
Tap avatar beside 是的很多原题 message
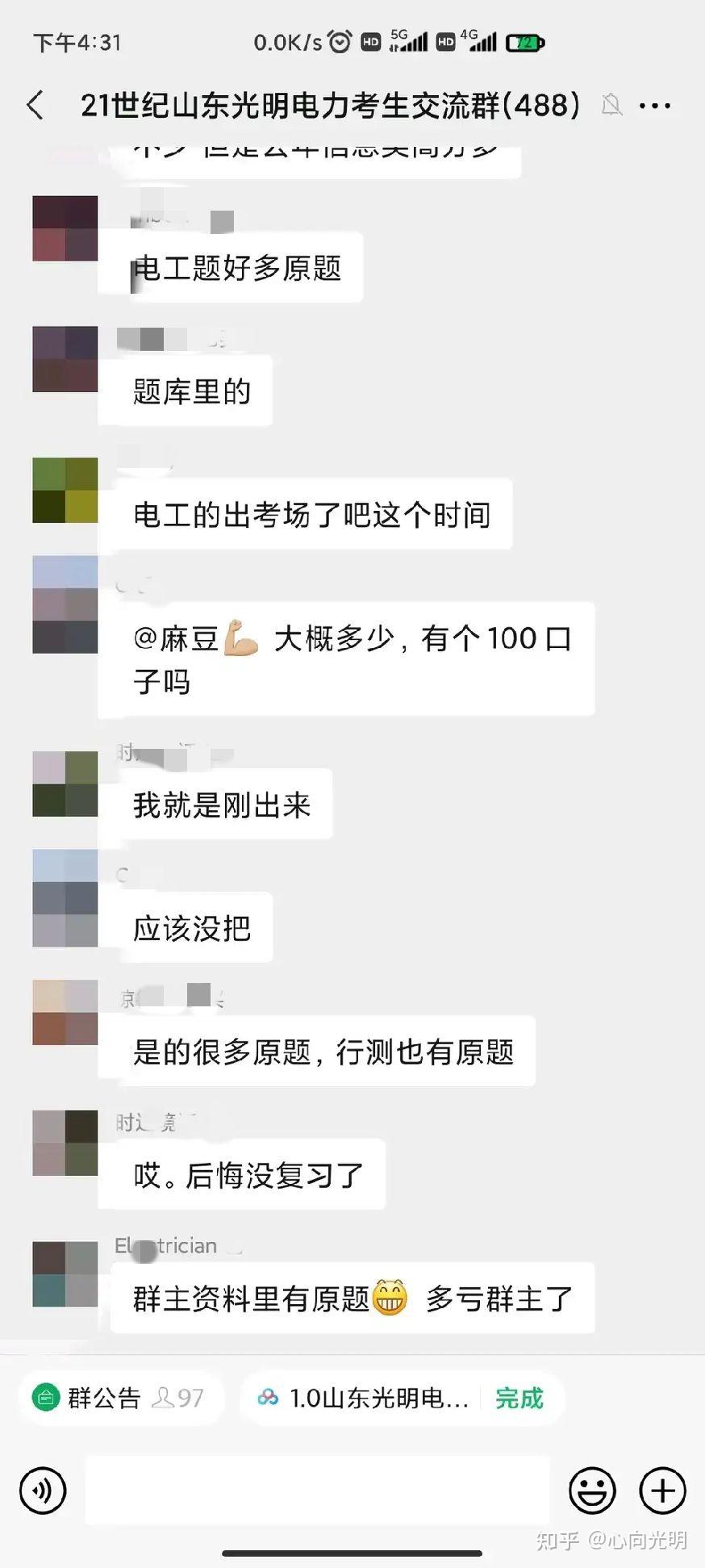point(65,1013)
